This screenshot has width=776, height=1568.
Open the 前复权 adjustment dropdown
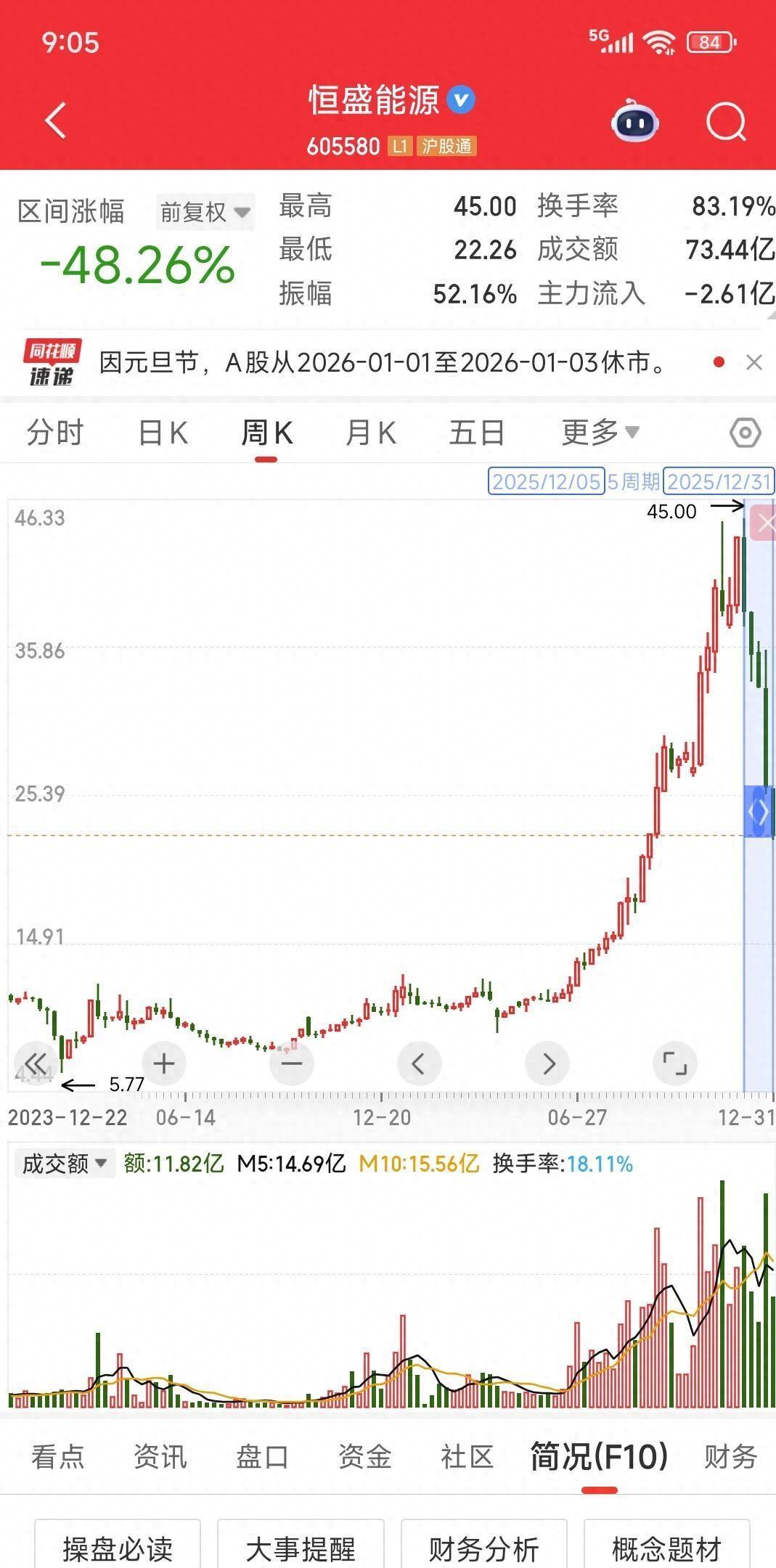tap(205, 212)
